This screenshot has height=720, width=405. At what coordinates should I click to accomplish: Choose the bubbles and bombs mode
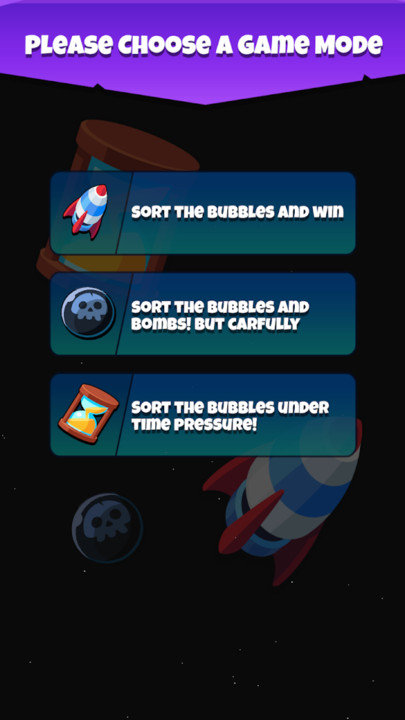pos(202,314)
